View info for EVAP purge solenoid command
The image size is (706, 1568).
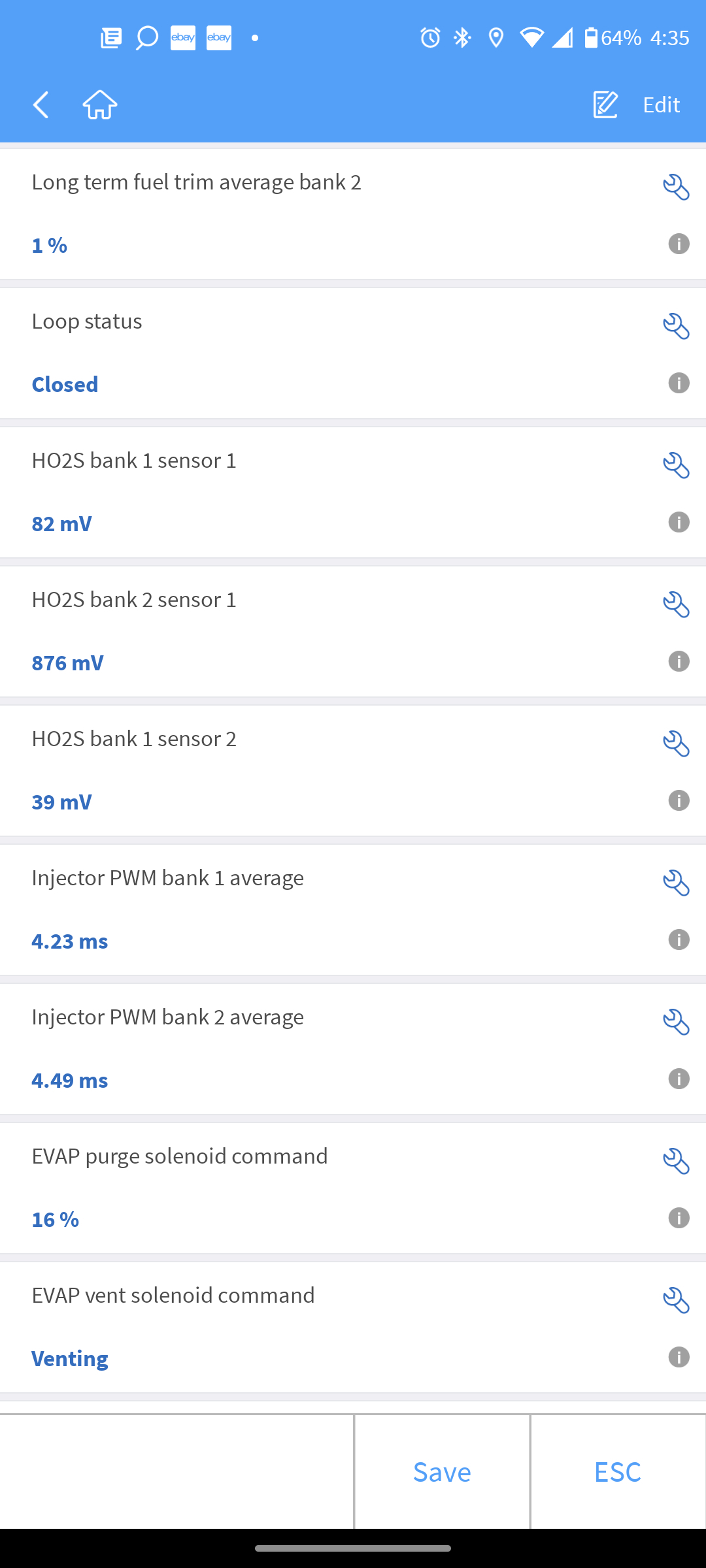coord(679,1218)
